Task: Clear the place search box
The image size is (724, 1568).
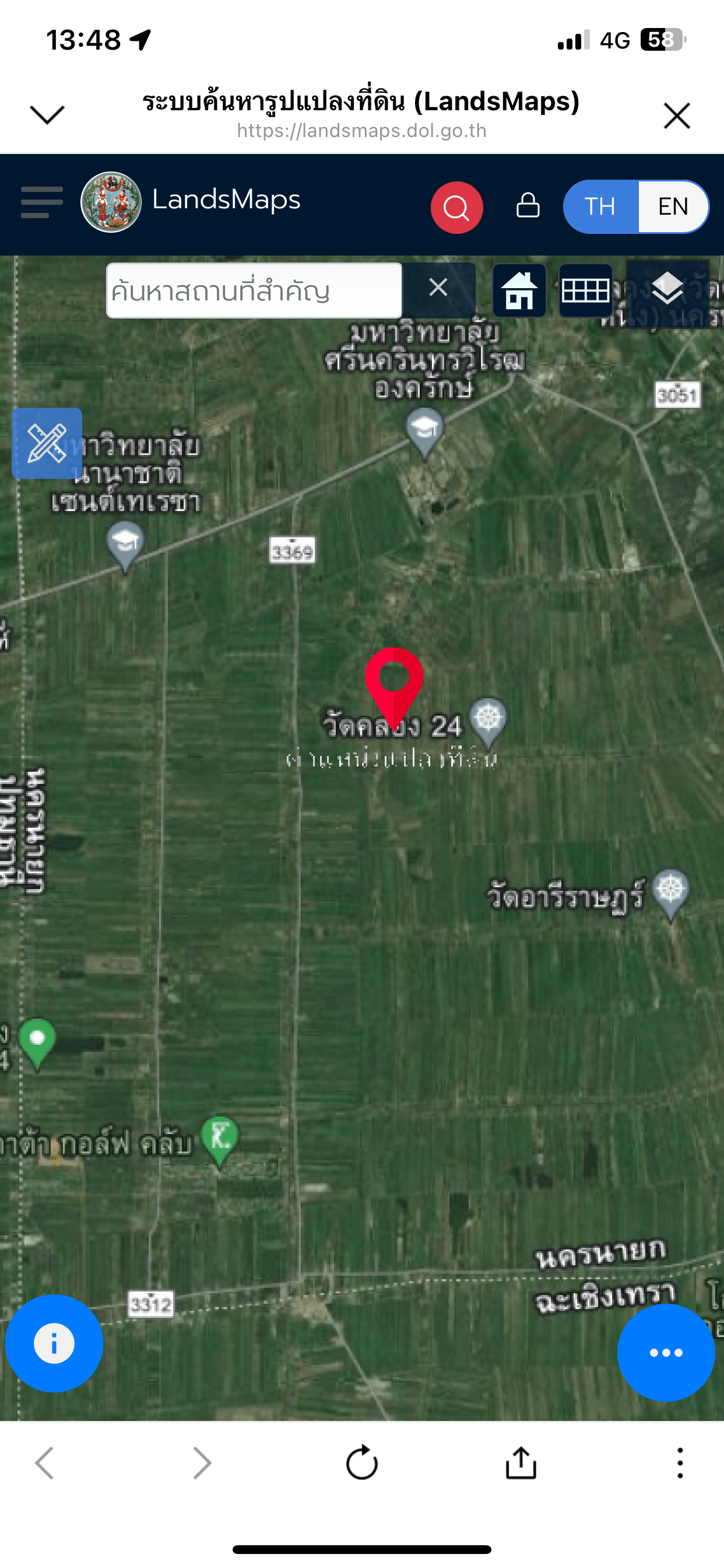Action: coord(438,288)
